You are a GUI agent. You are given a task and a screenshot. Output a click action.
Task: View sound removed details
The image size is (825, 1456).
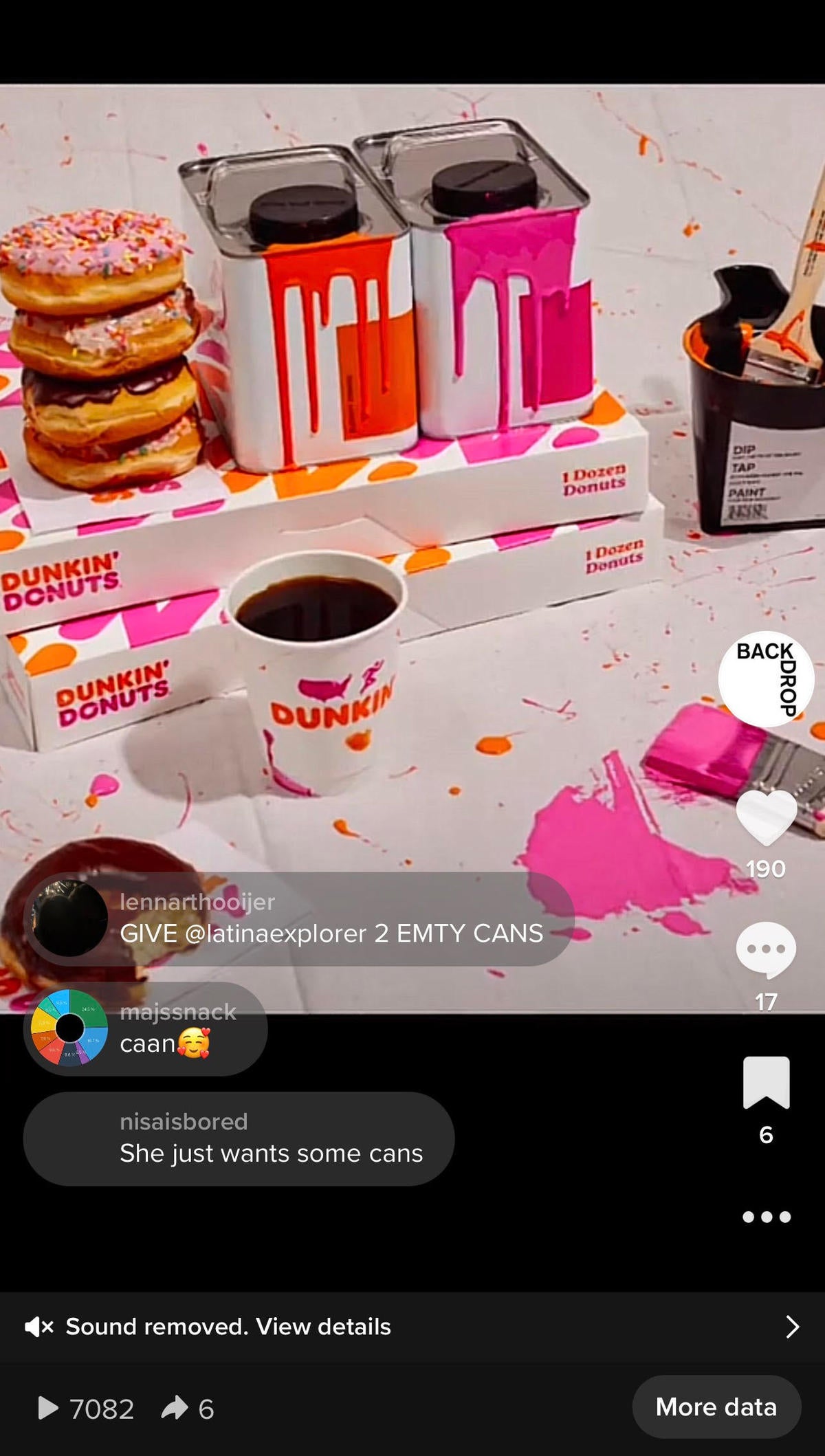coord(412,1326)
